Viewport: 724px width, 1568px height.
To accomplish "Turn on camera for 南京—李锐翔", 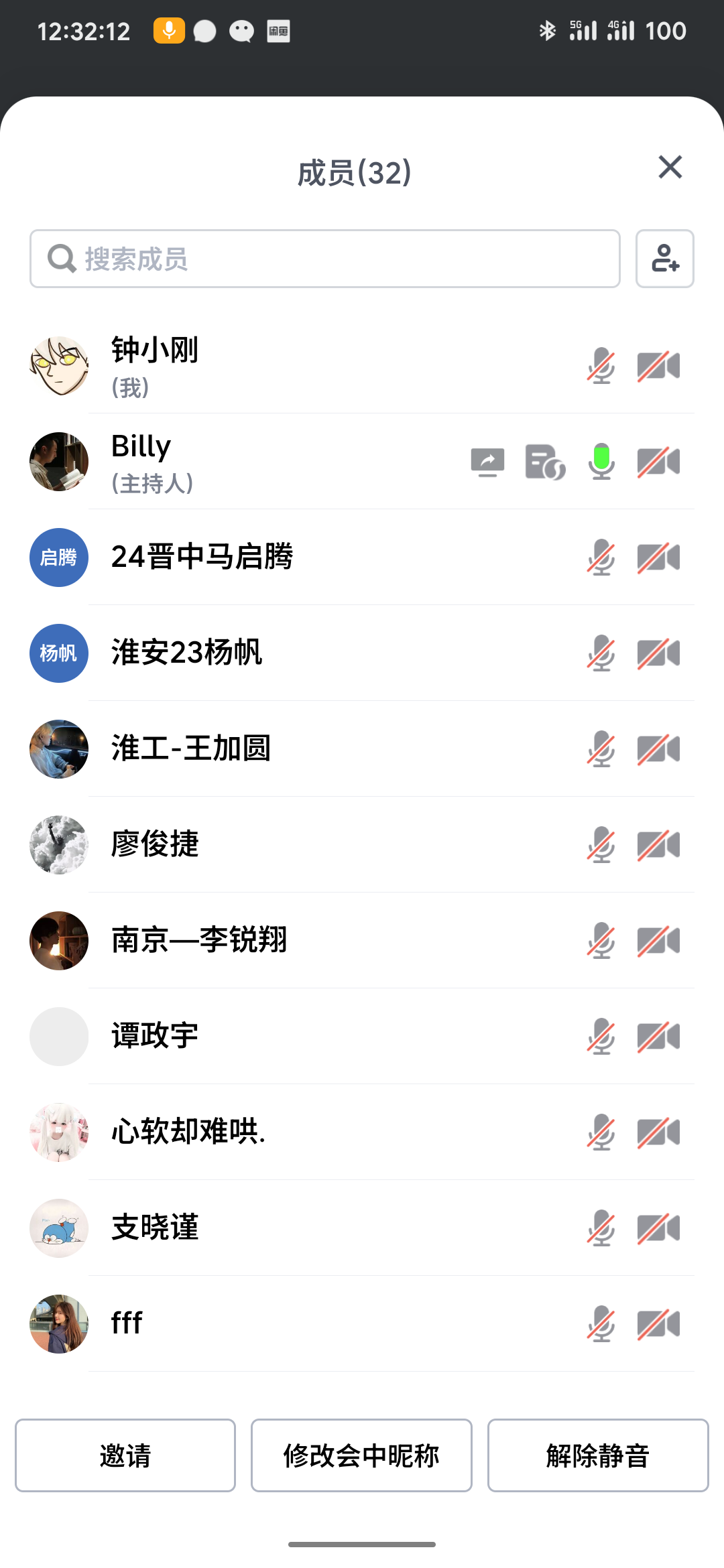I will (658, 940).
